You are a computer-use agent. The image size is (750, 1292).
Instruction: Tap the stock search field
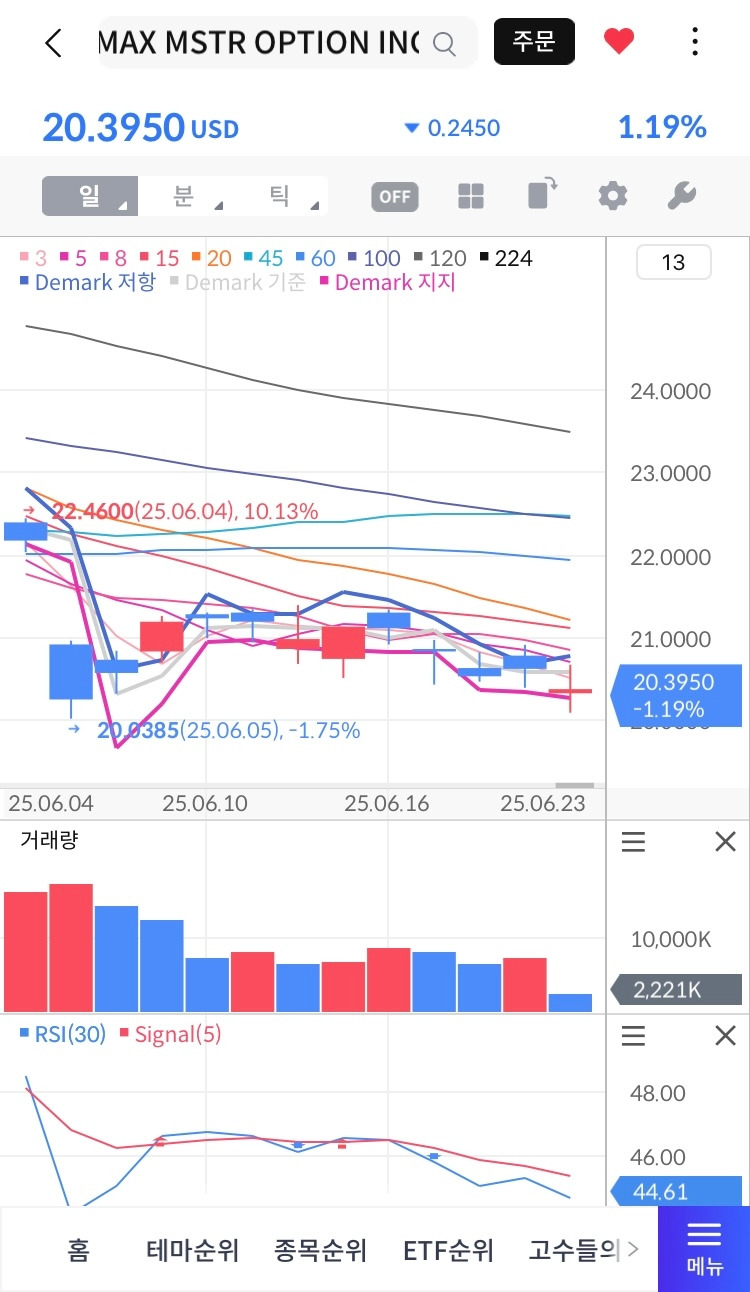click(286, 43)
